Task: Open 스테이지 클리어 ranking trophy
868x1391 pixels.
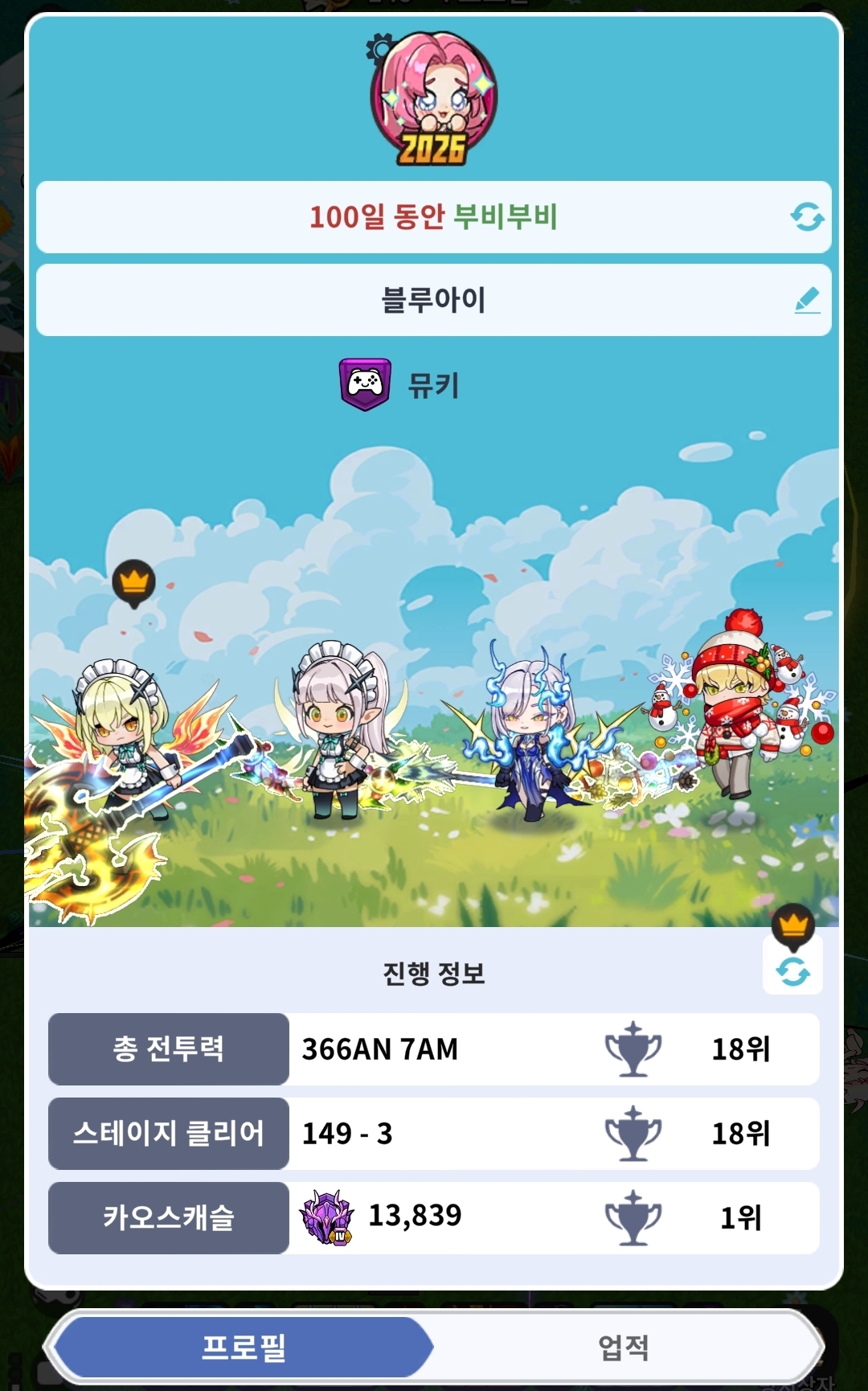Action: pos(633,1134)
